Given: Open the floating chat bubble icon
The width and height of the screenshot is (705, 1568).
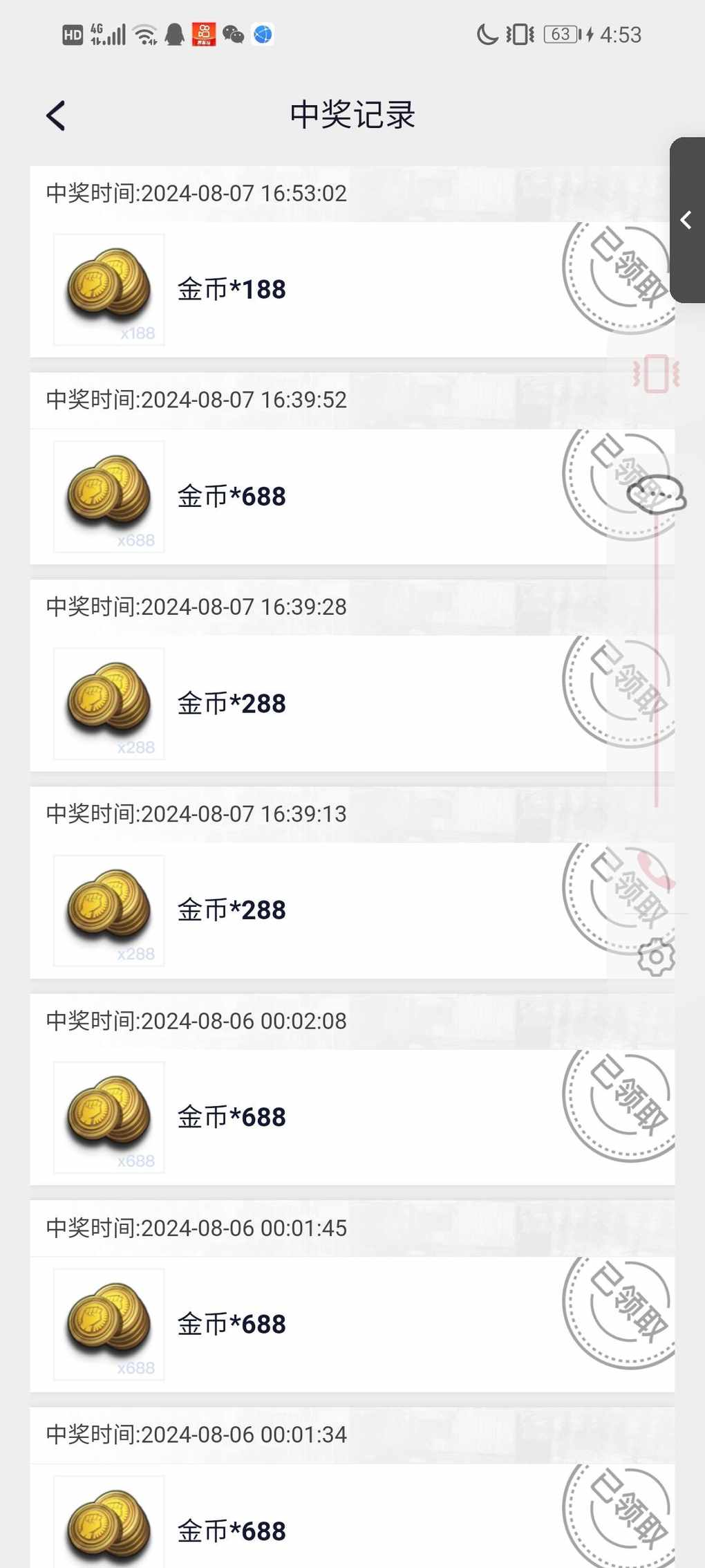Looking at the screenshot, I should (656, 494).
